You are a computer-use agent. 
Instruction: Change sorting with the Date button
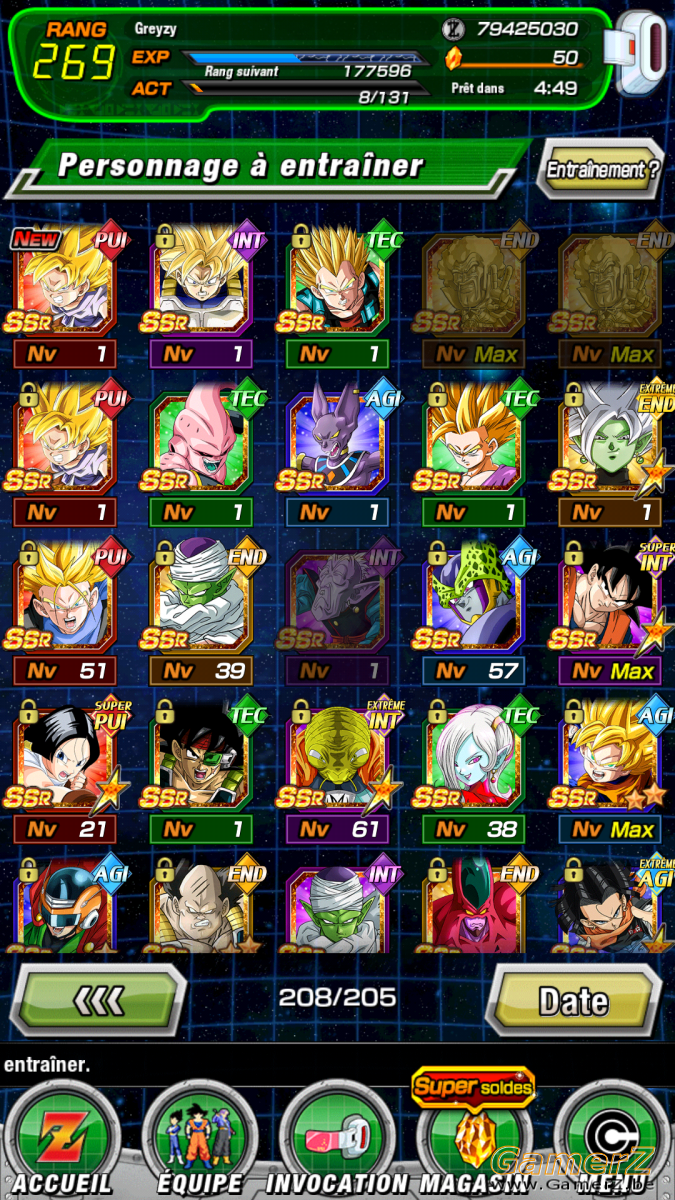(573, 1000)
